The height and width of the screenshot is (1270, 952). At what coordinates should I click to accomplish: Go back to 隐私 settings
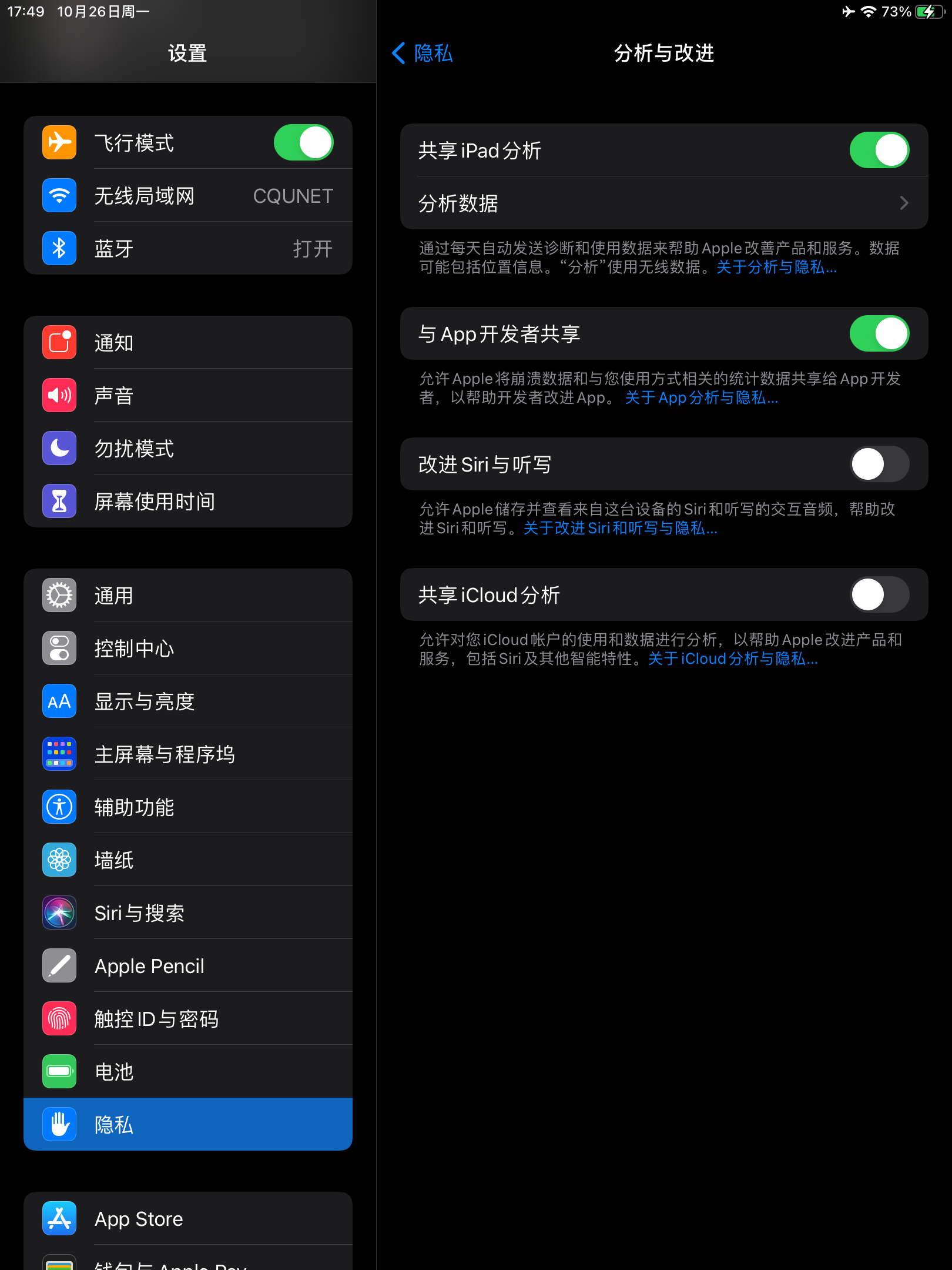pyautogui.click(x=422, y=54)
